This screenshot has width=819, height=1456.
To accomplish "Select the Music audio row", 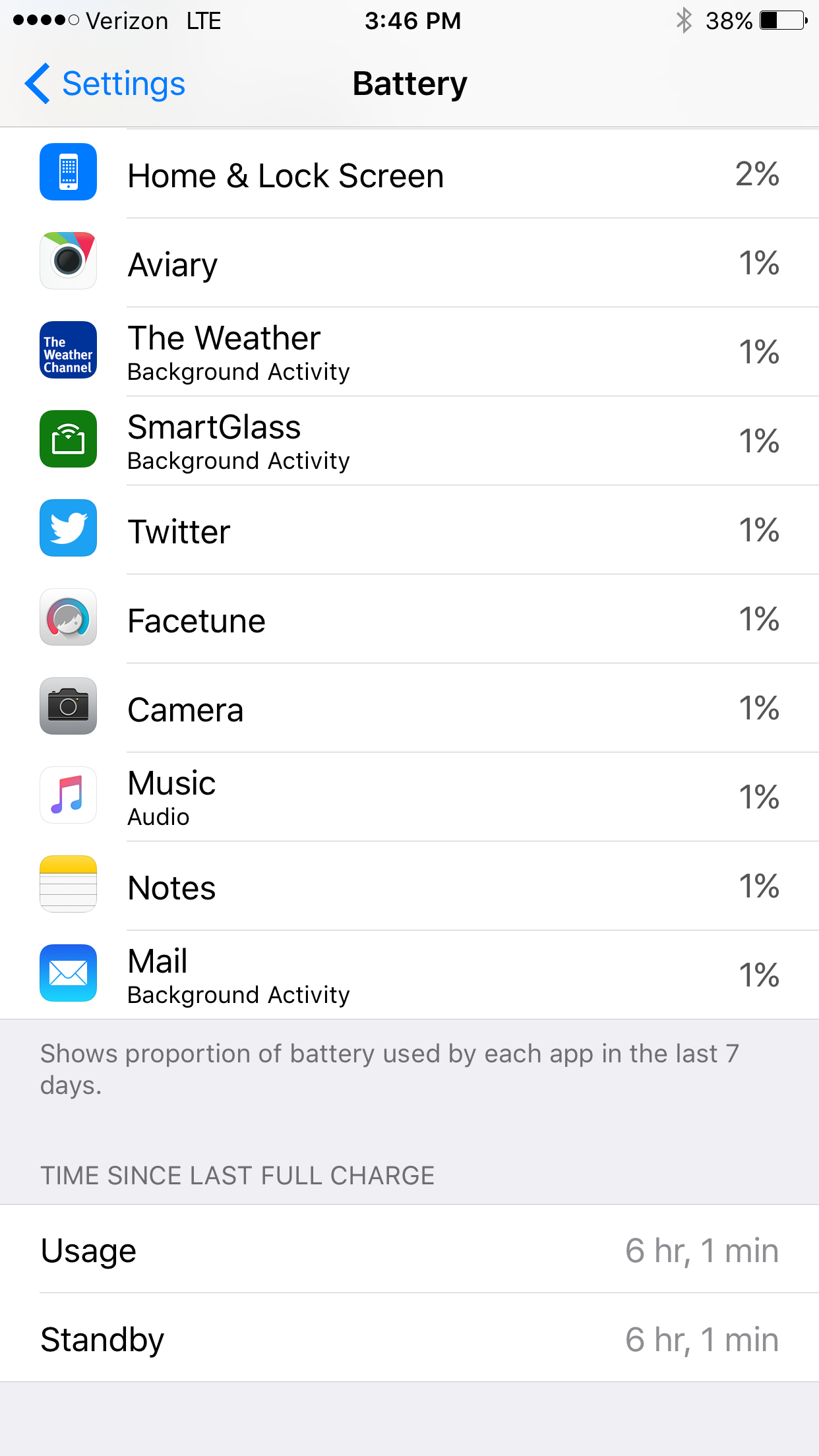I will pyautogui.click(x=409, y=798).
